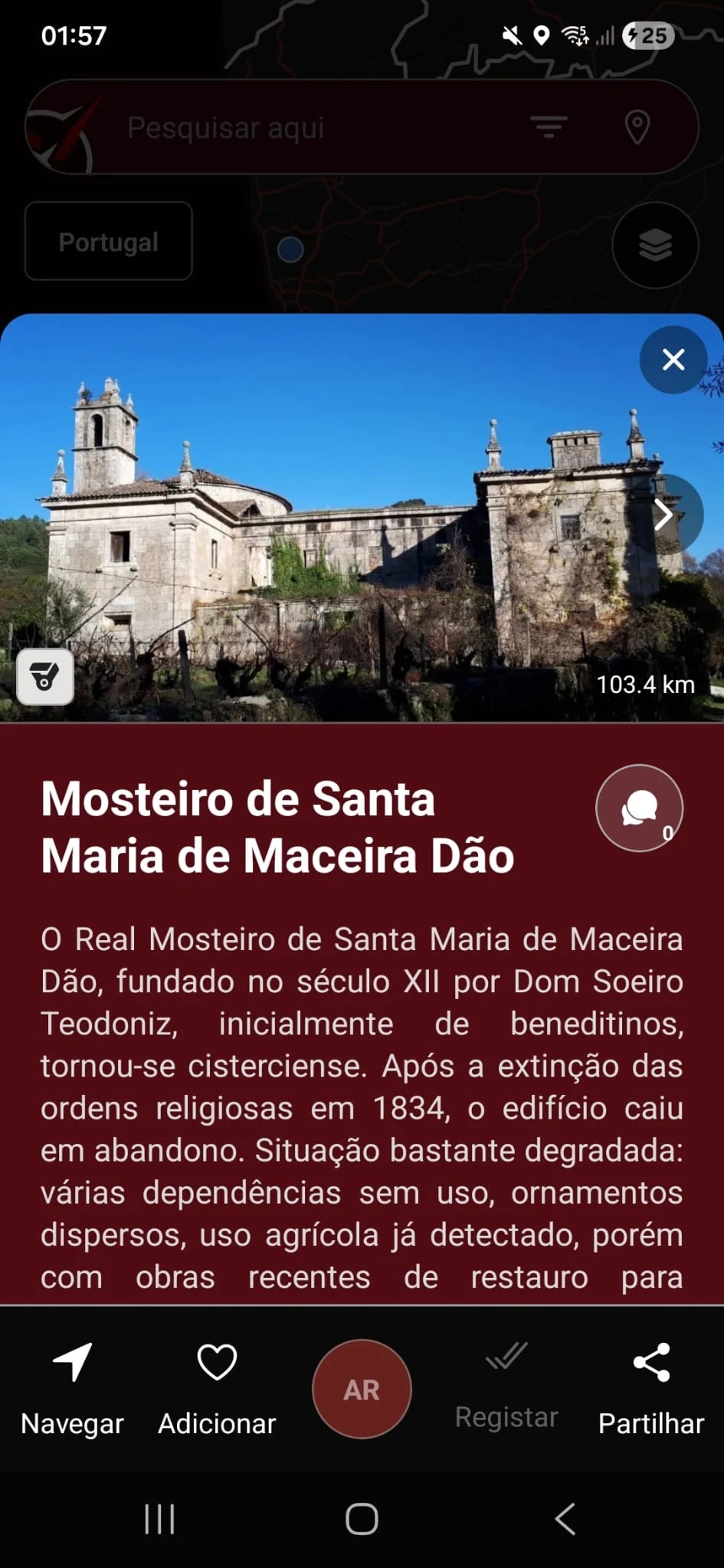Go back with the system back button

pos(565,1519)
